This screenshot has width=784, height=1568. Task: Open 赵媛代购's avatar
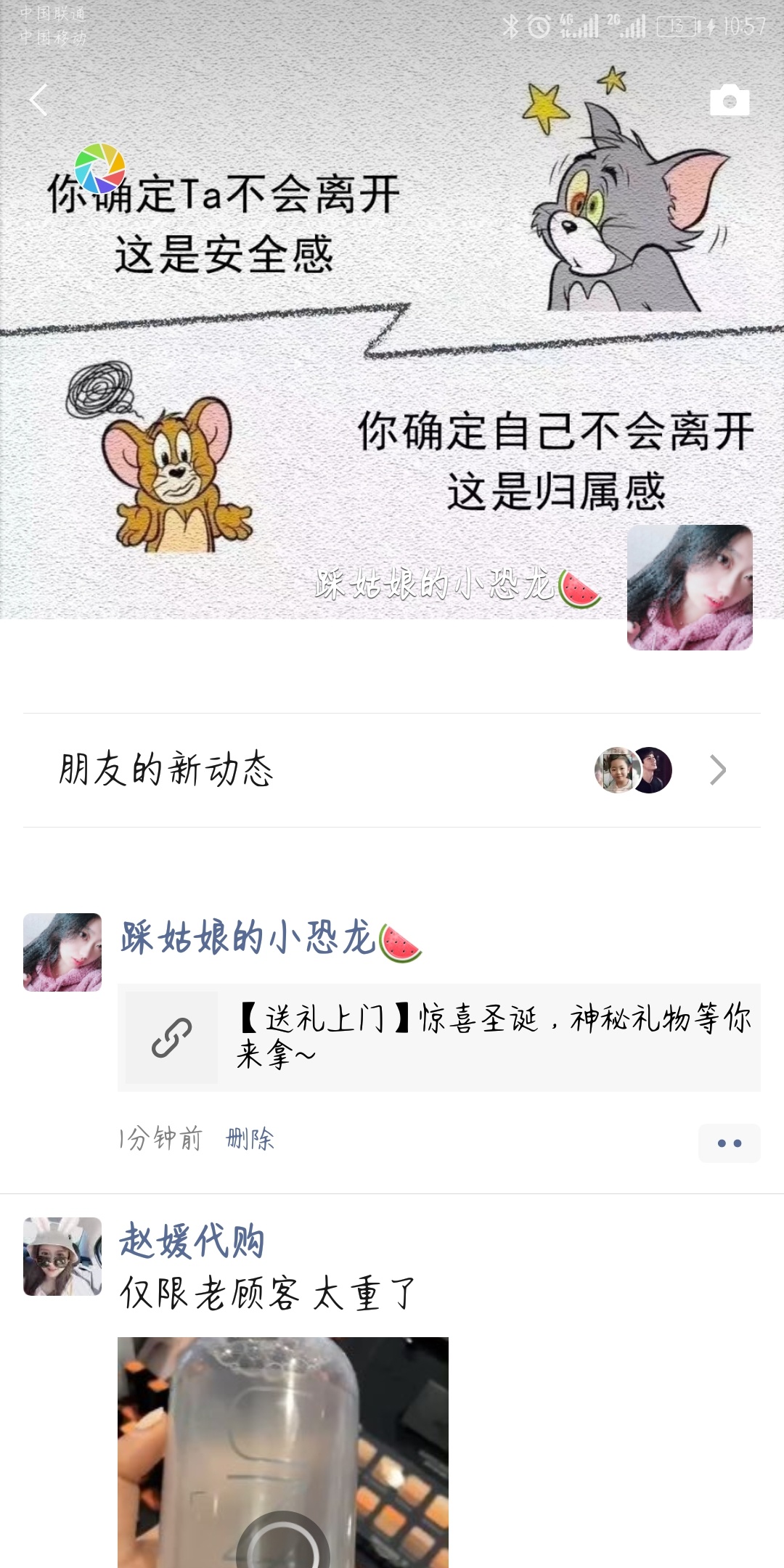pos(62,1257)
